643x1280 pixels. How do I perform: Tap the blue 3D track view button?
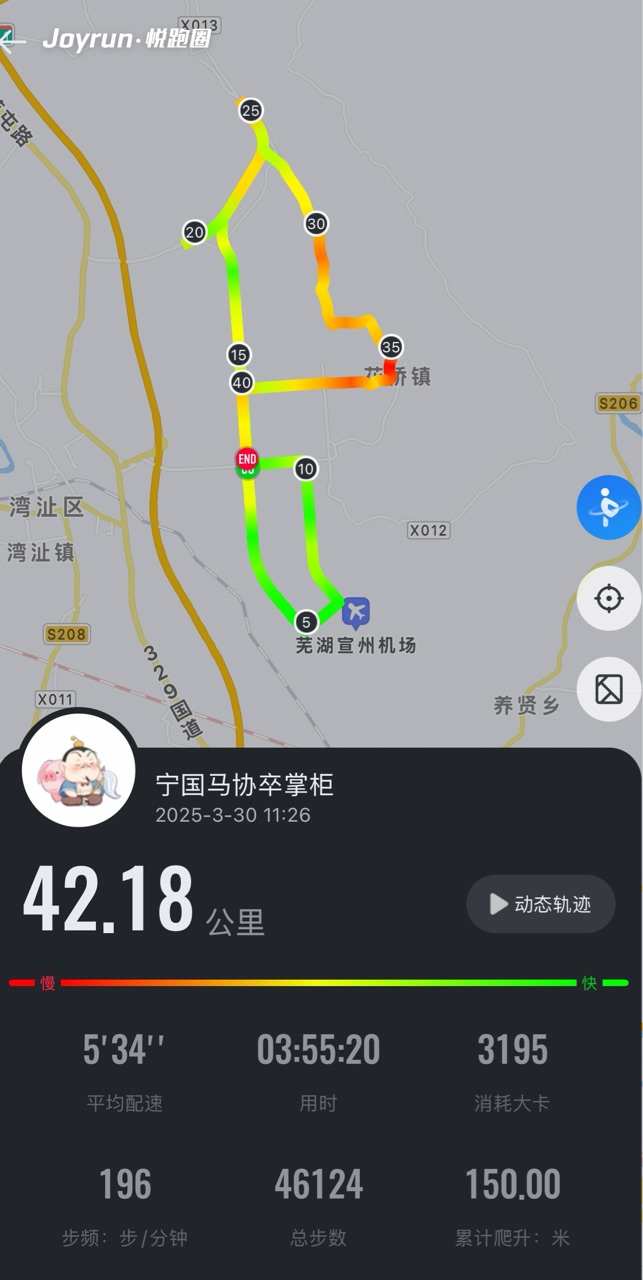(x=608, y=508)
